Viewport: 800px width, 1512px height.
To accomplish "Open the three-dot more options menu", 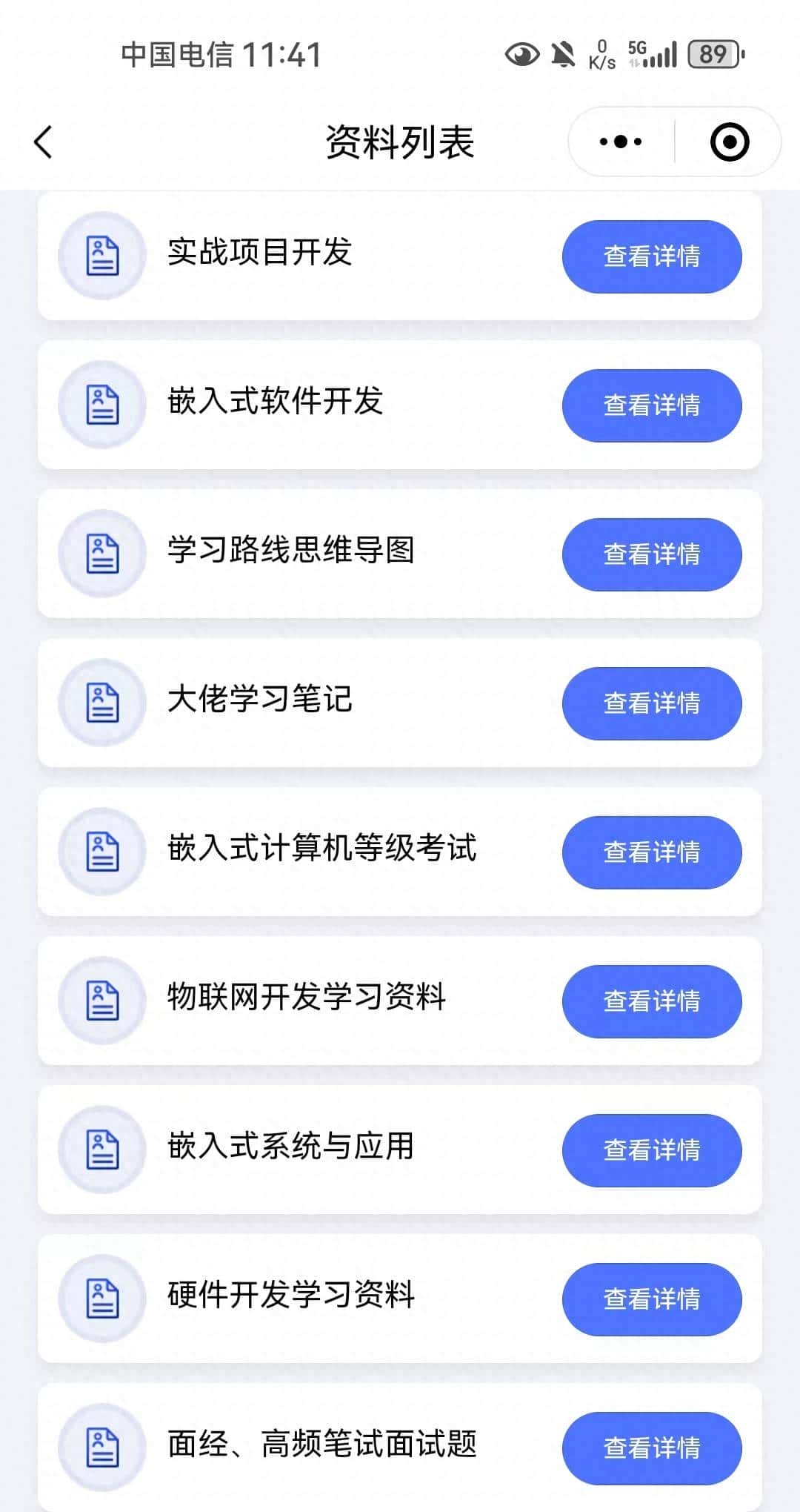I will tap(621, 141).
